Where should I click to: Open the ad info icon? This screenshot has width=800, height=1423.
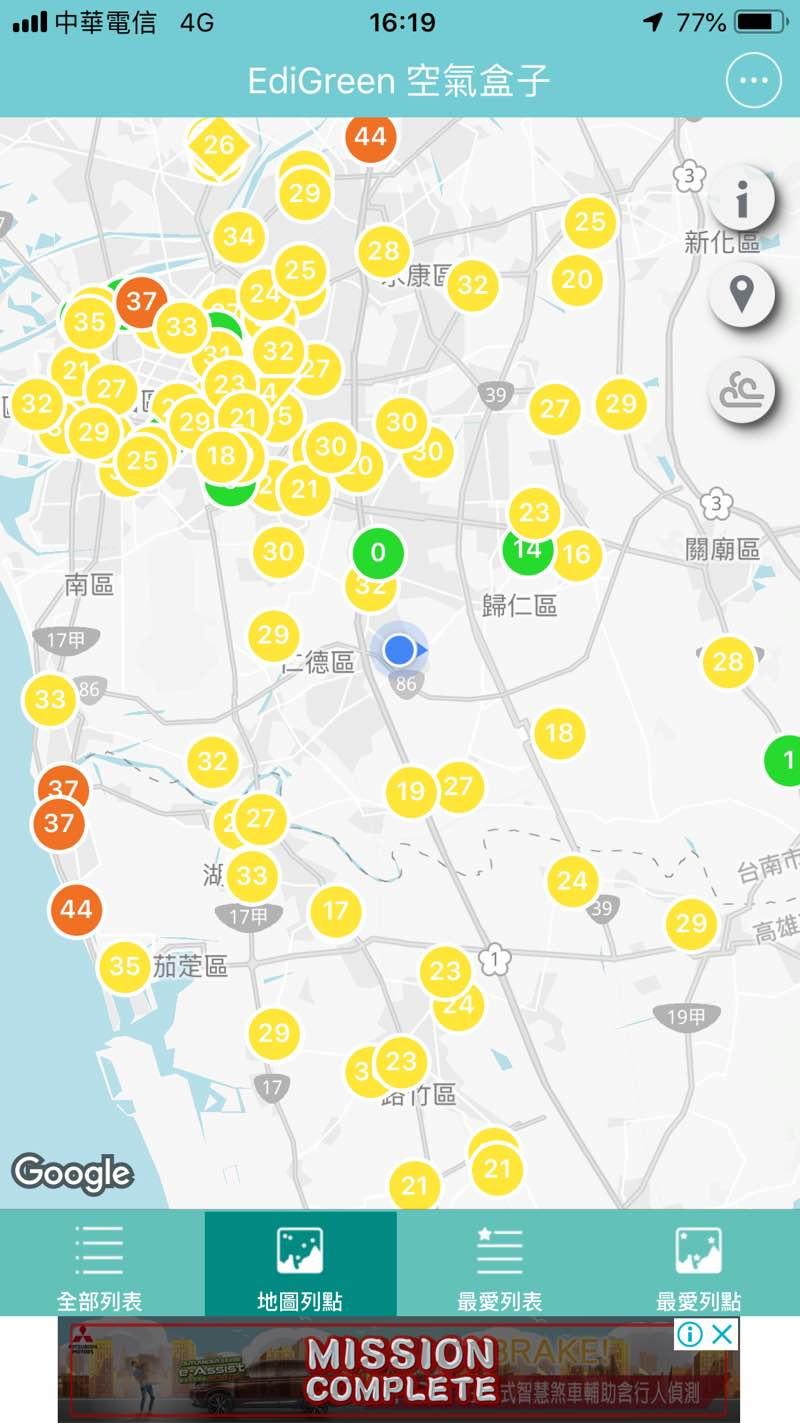click(x=690, y=1334)
